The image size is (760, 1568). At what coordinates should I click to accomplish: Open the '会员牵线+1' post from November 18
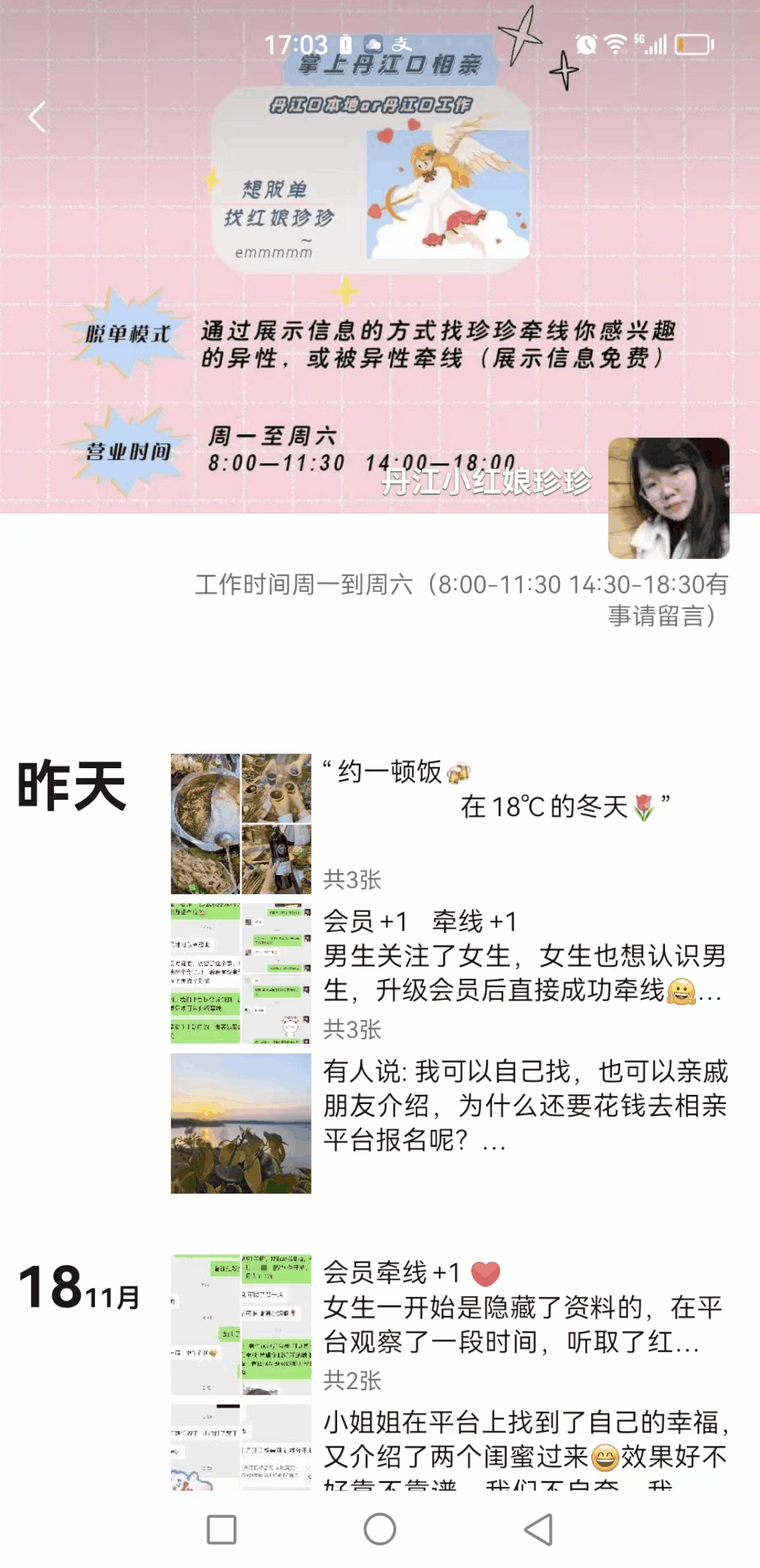[450, 1324]
